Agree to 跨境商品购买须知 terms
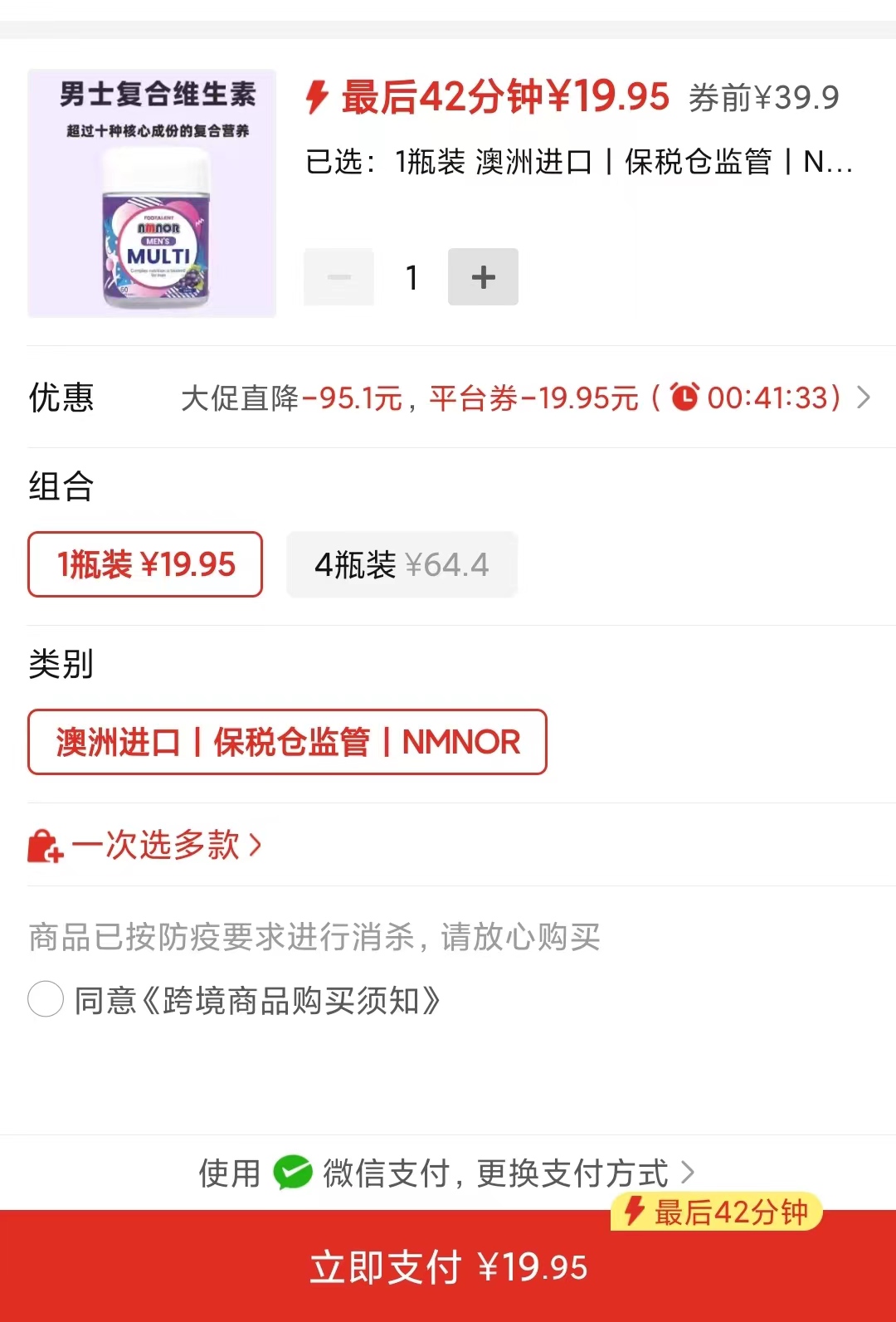Image resolution: width=896 pixels, height=1322 pixels. coord(46,999)
